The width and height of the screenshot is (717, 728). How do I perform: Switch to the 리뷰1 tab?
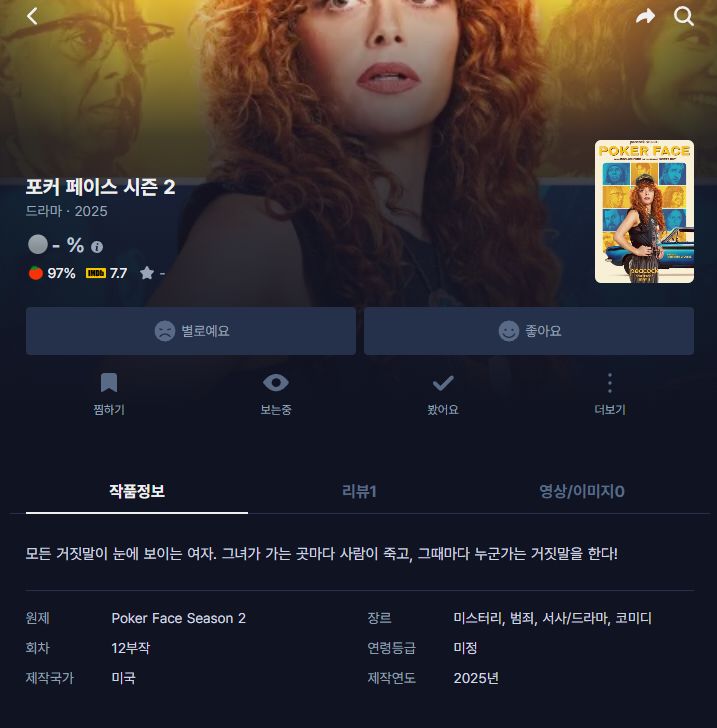tap(359, 491)
